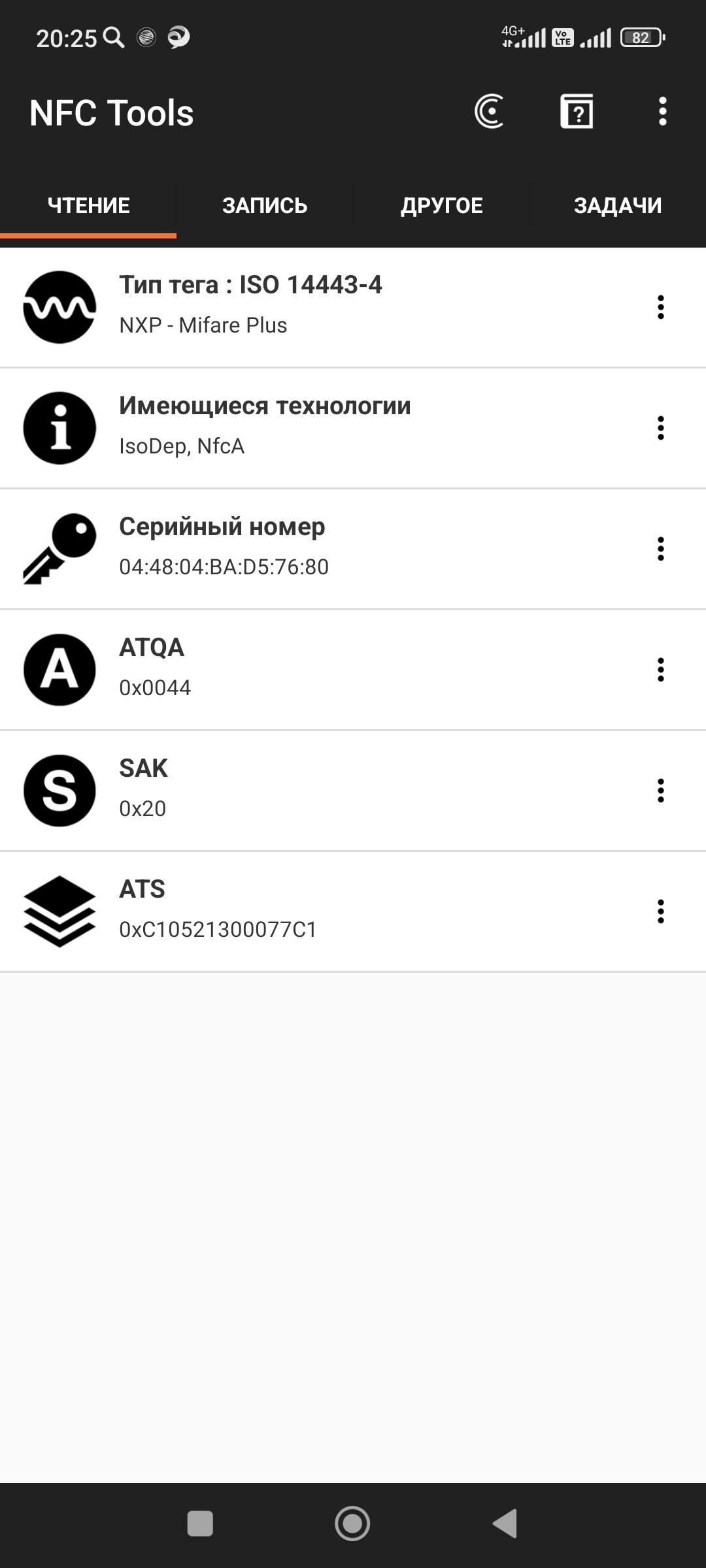Open the app bar overflow menu
Image resolution: width=706 pixels, height=1568 pixels.
(662, 112)
